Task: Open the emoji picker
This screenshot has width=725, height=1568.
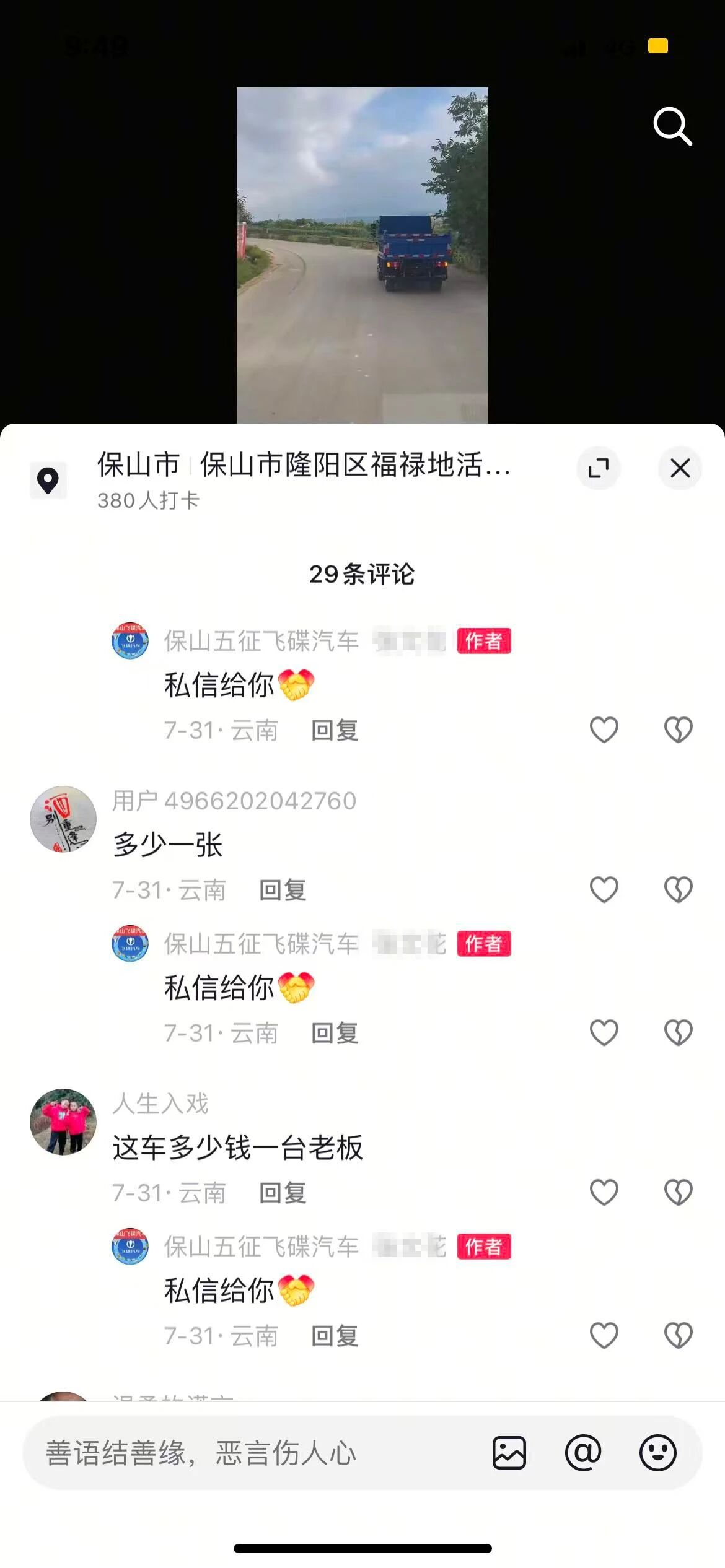Action: point(657,1453)
